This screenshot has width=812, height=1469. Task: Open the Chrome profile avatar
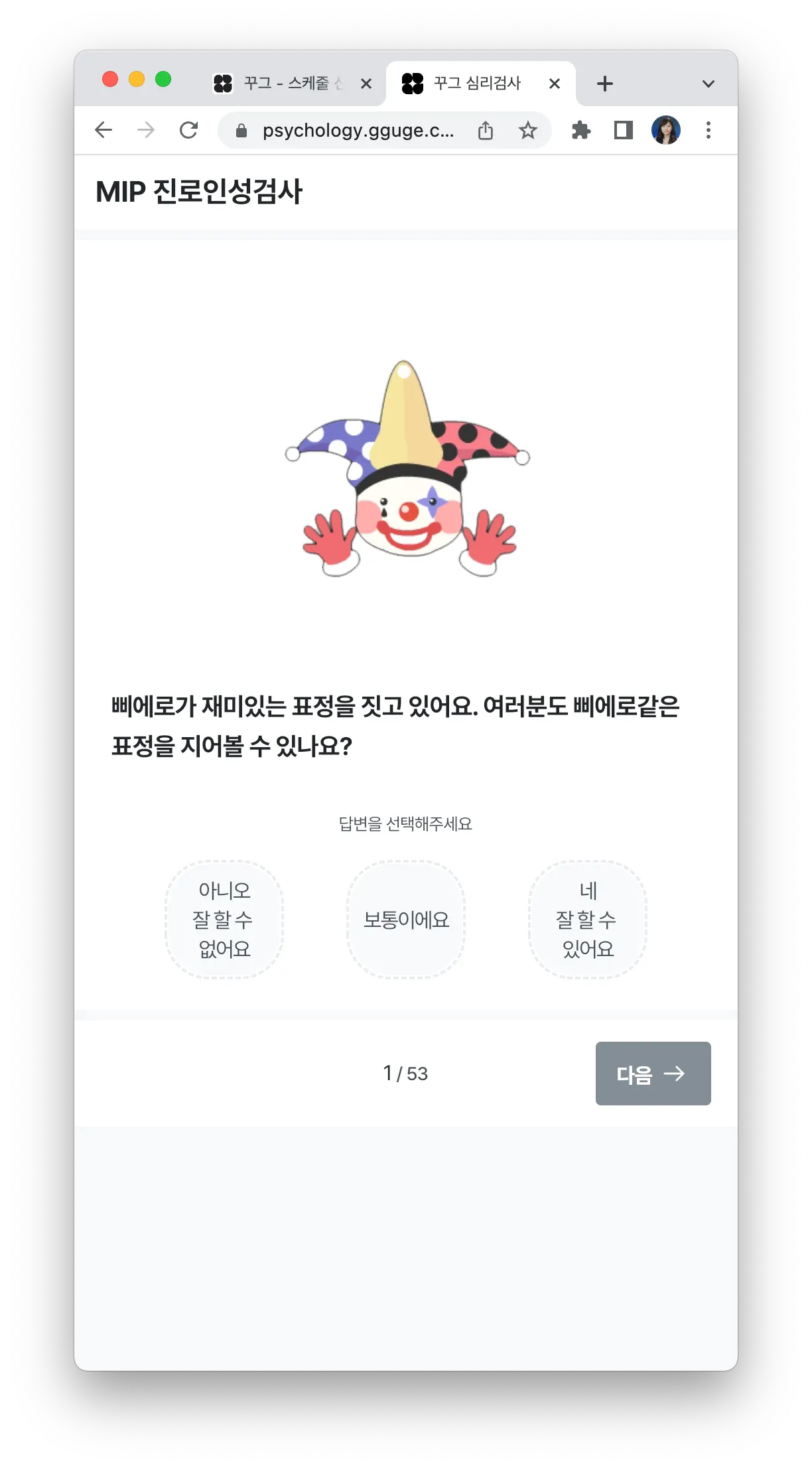tap(666, 130)
